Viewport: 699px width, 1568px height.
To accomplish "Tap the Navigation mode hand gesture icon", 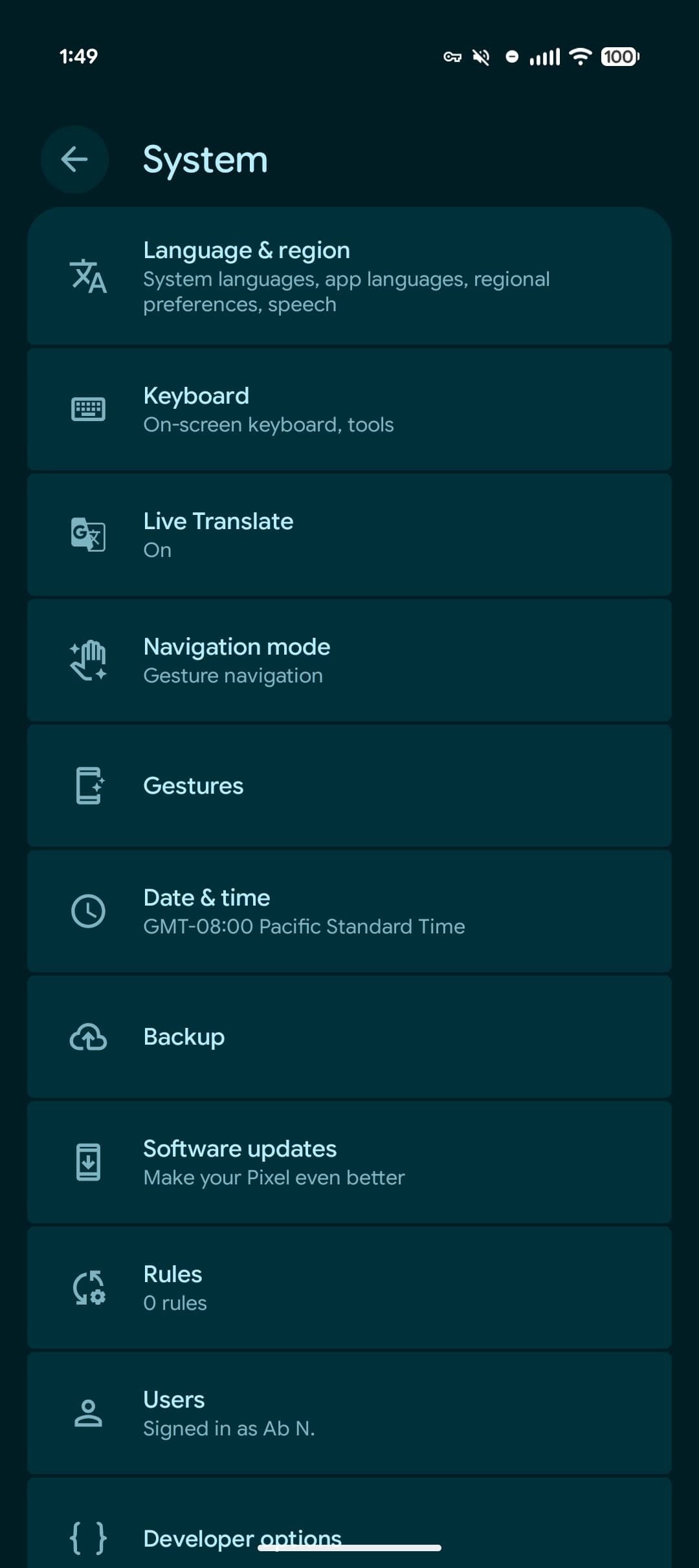I will click(x=89, y=659).
